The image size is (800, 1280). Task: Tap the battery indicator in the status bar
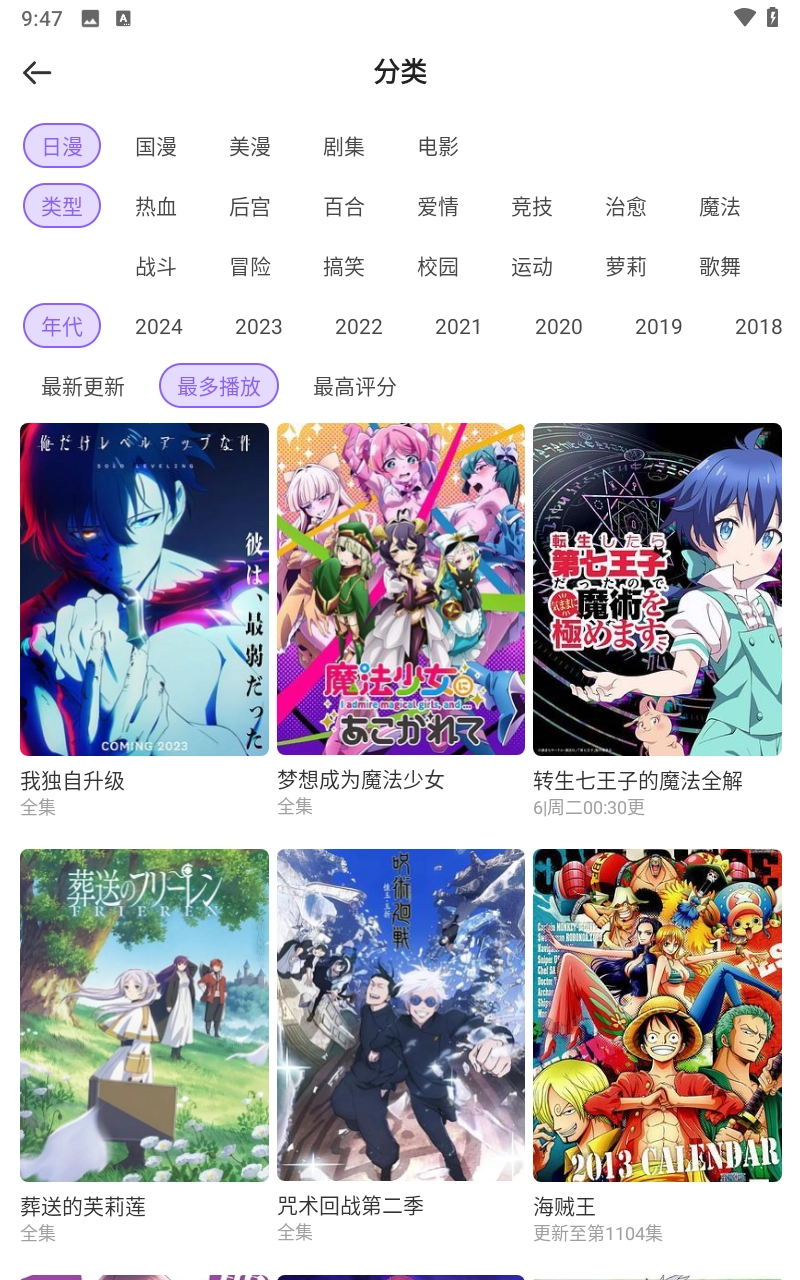coord(771,16)
